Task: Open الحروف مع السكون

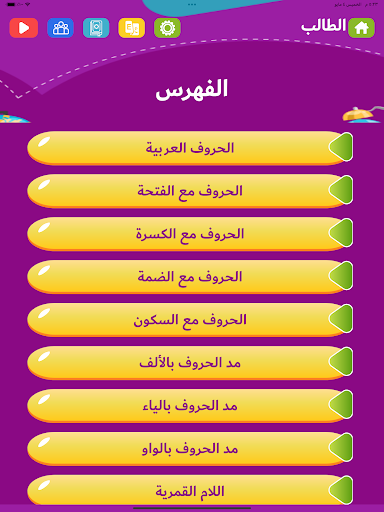Action: [190, 320]
